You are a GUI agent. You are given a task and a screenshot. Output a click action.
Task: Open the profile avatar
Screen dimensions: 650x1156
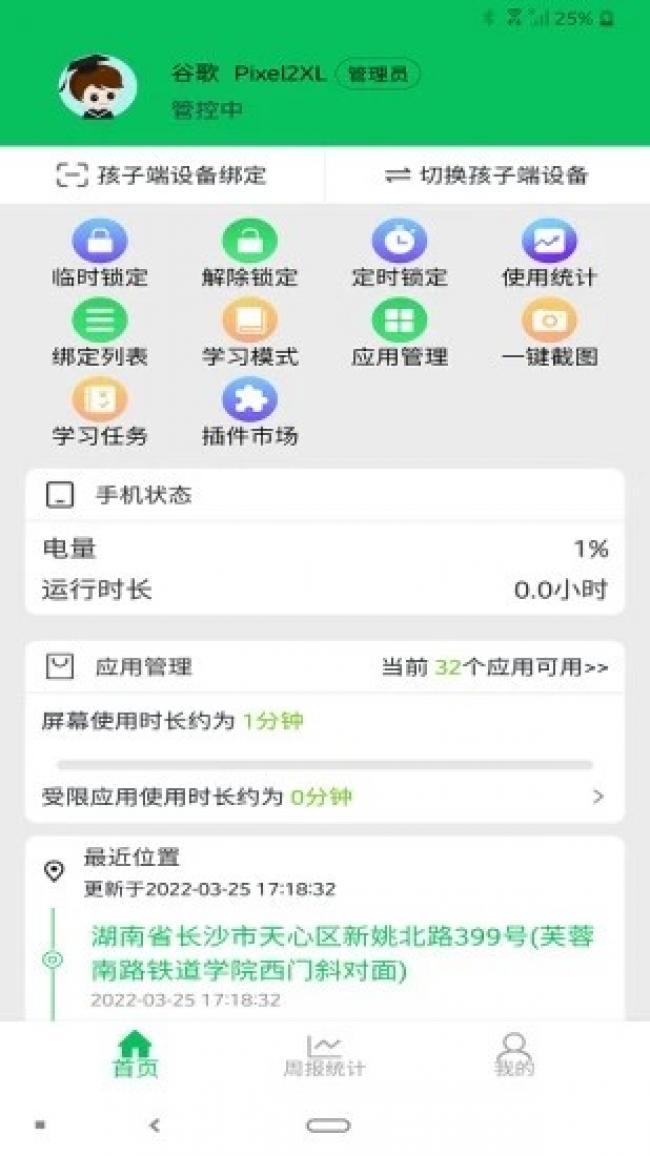point(97,88)
